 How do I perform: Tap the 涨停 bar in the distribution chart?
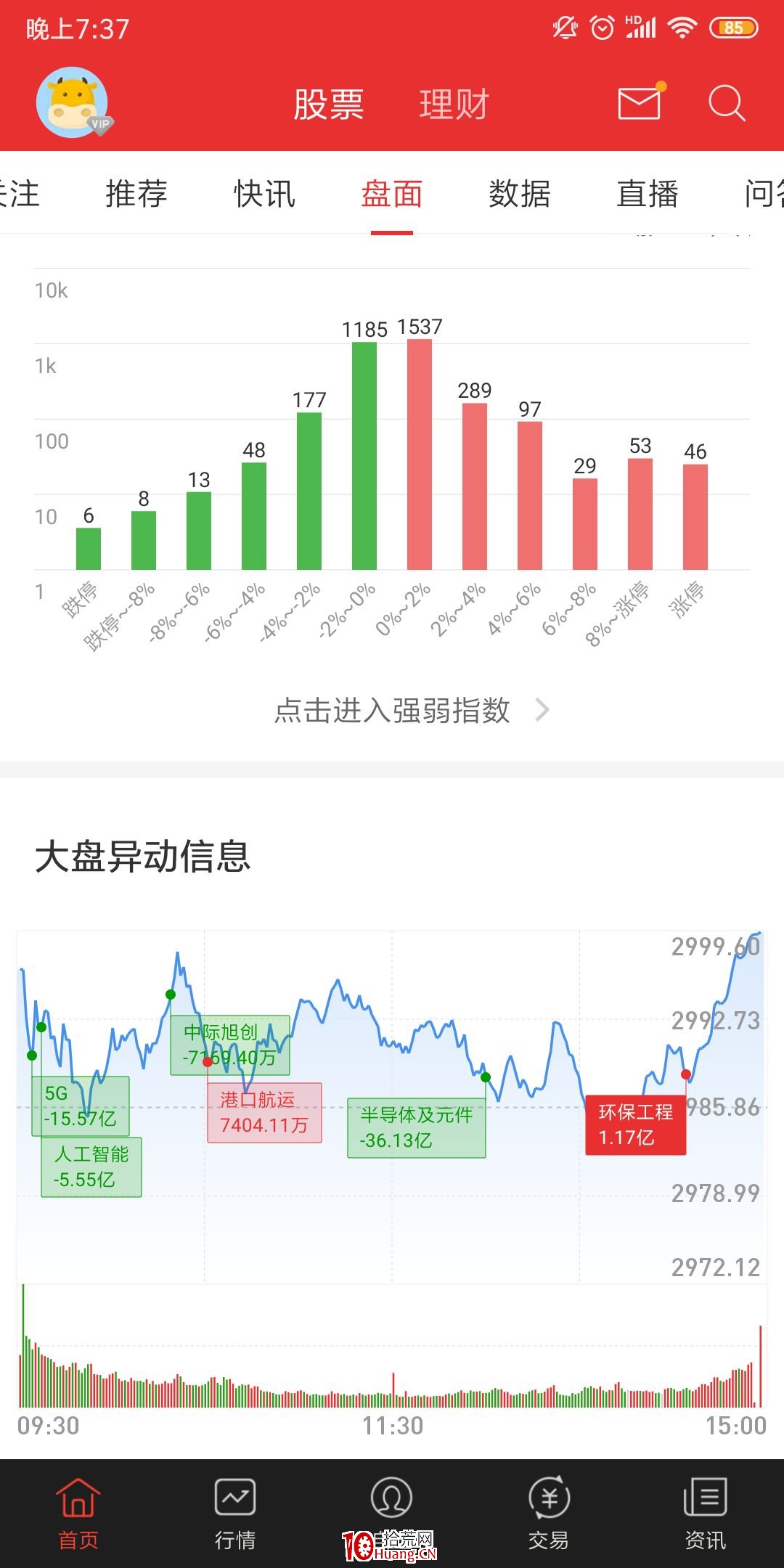coord(694,517)
